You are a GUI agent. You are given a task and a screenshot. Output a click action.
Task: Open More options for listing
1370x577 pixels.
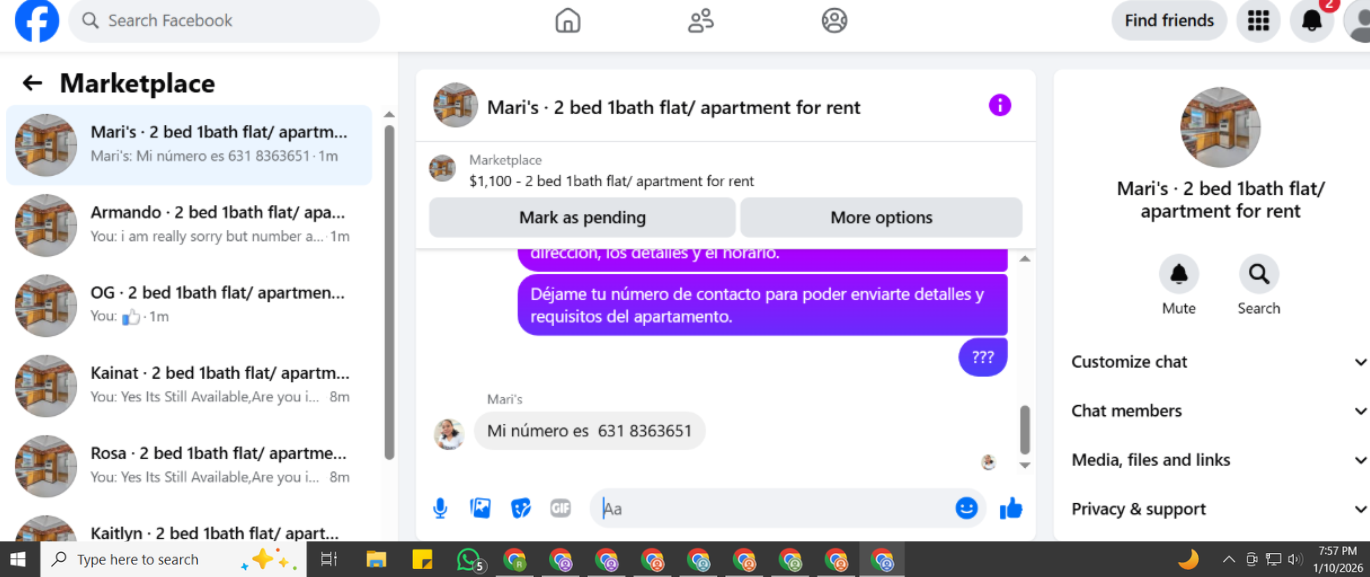(x=881, y=217)
